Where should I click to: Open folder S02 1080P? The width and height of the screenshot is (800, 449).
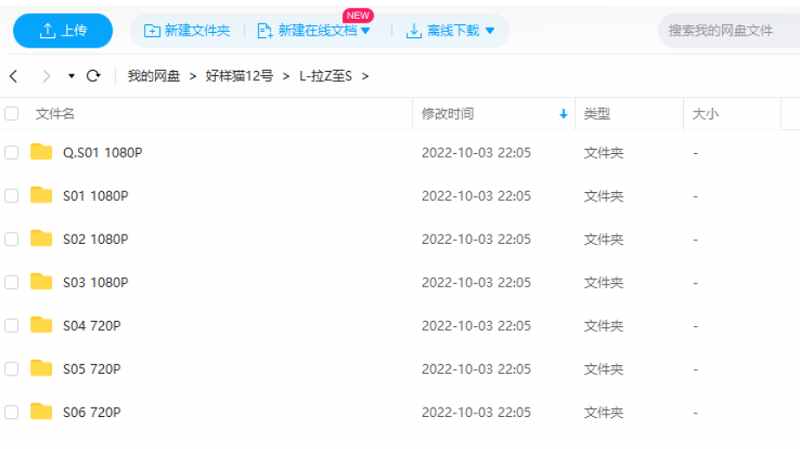pos(95,239)
